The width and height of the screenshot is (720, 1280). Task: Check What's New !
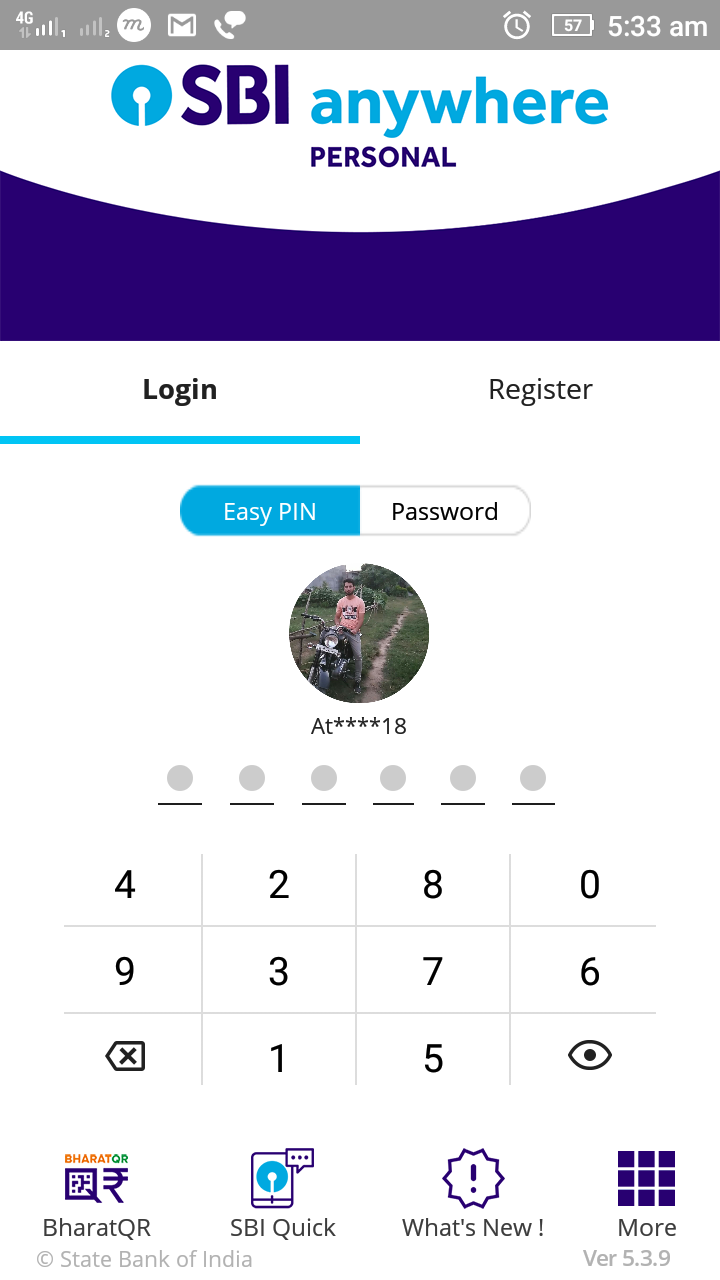[473, 1195]
